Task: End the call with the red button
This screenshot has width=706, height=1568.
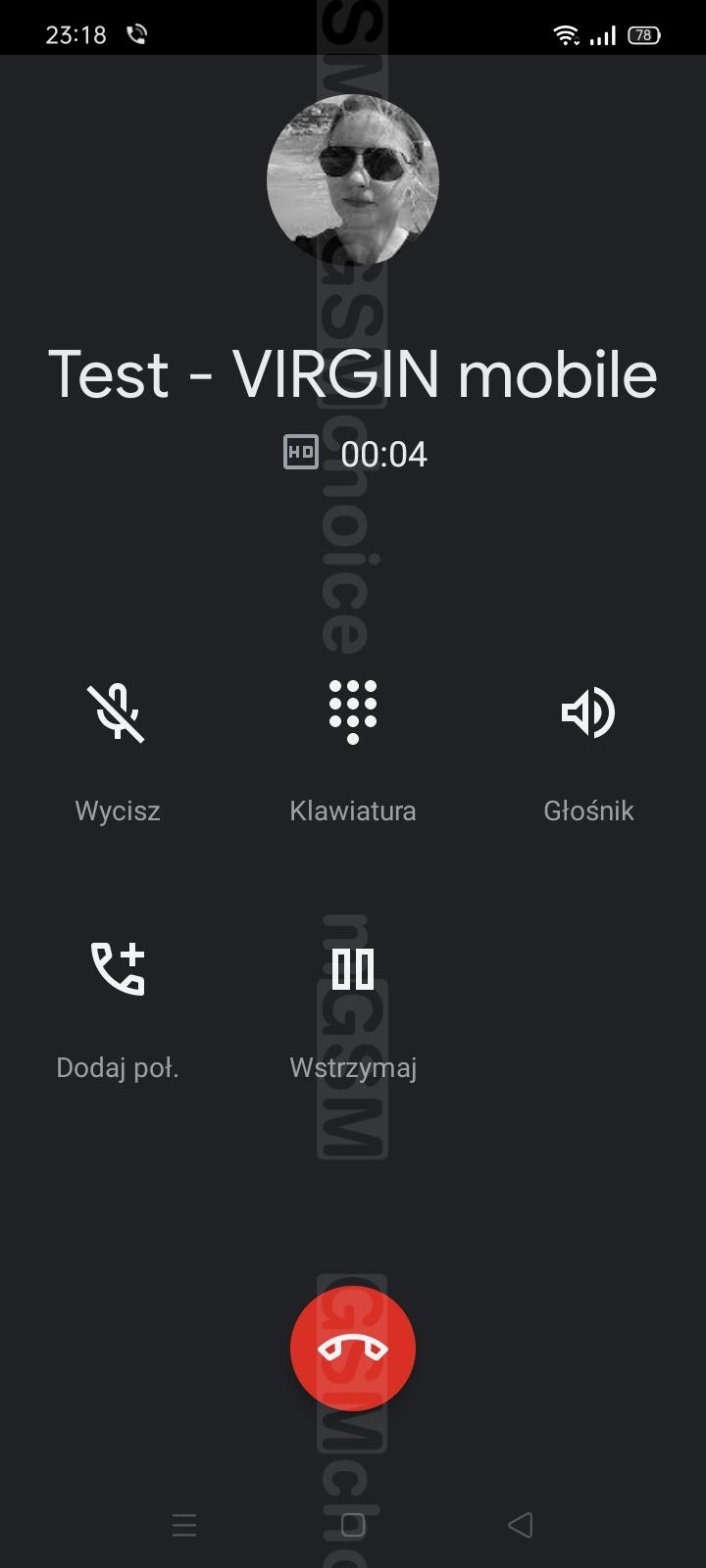Action: pos(353,1348)
